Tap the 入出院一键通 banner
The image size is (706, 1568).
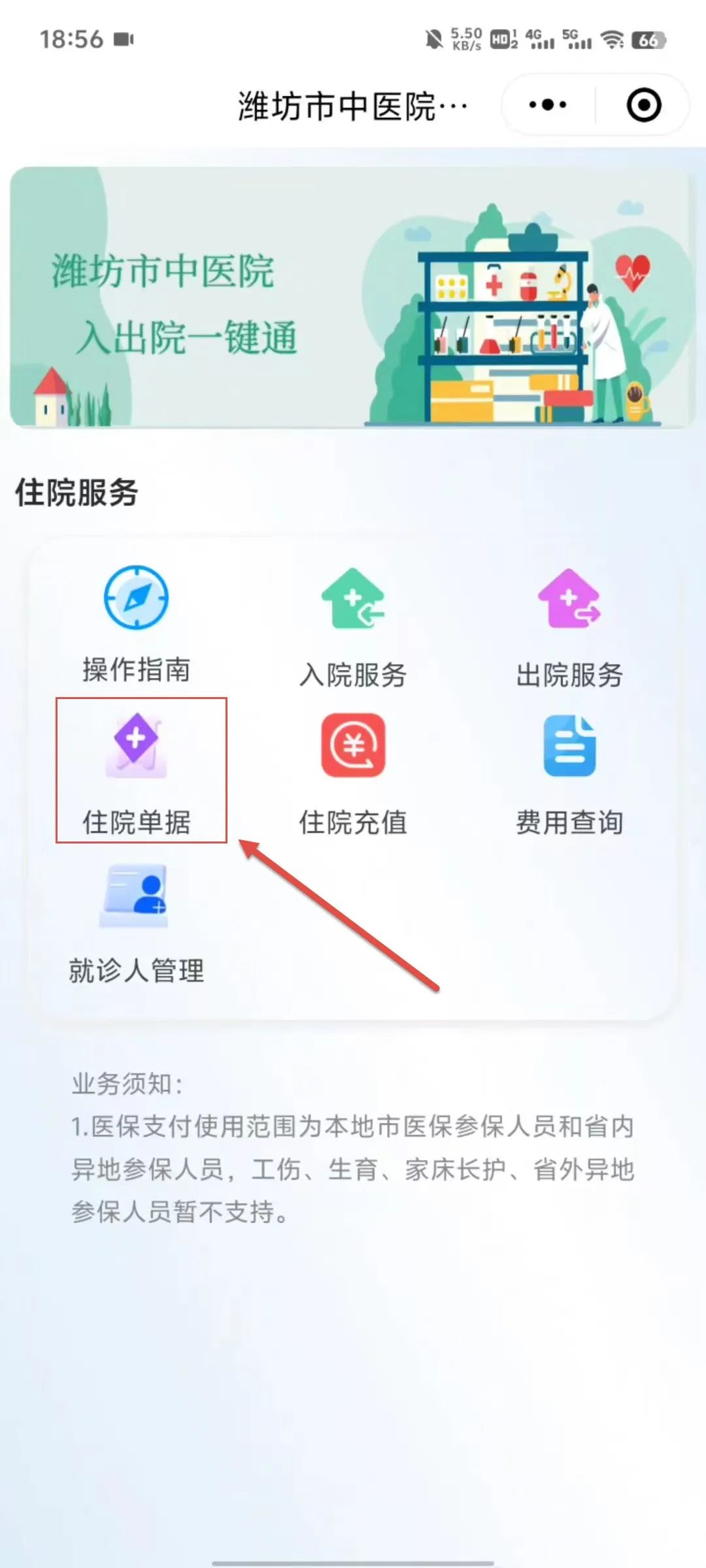tap(353, 297)
